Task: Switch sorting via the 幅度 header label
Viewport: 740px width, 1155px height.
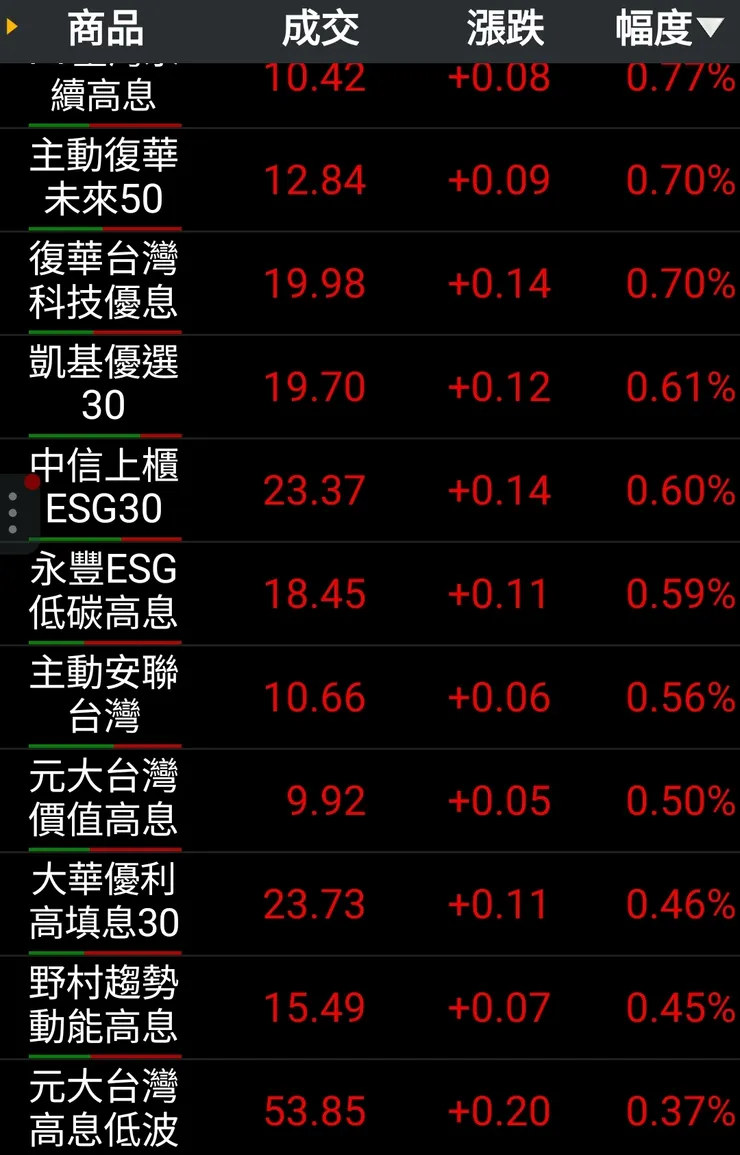Action: (655, 29)
